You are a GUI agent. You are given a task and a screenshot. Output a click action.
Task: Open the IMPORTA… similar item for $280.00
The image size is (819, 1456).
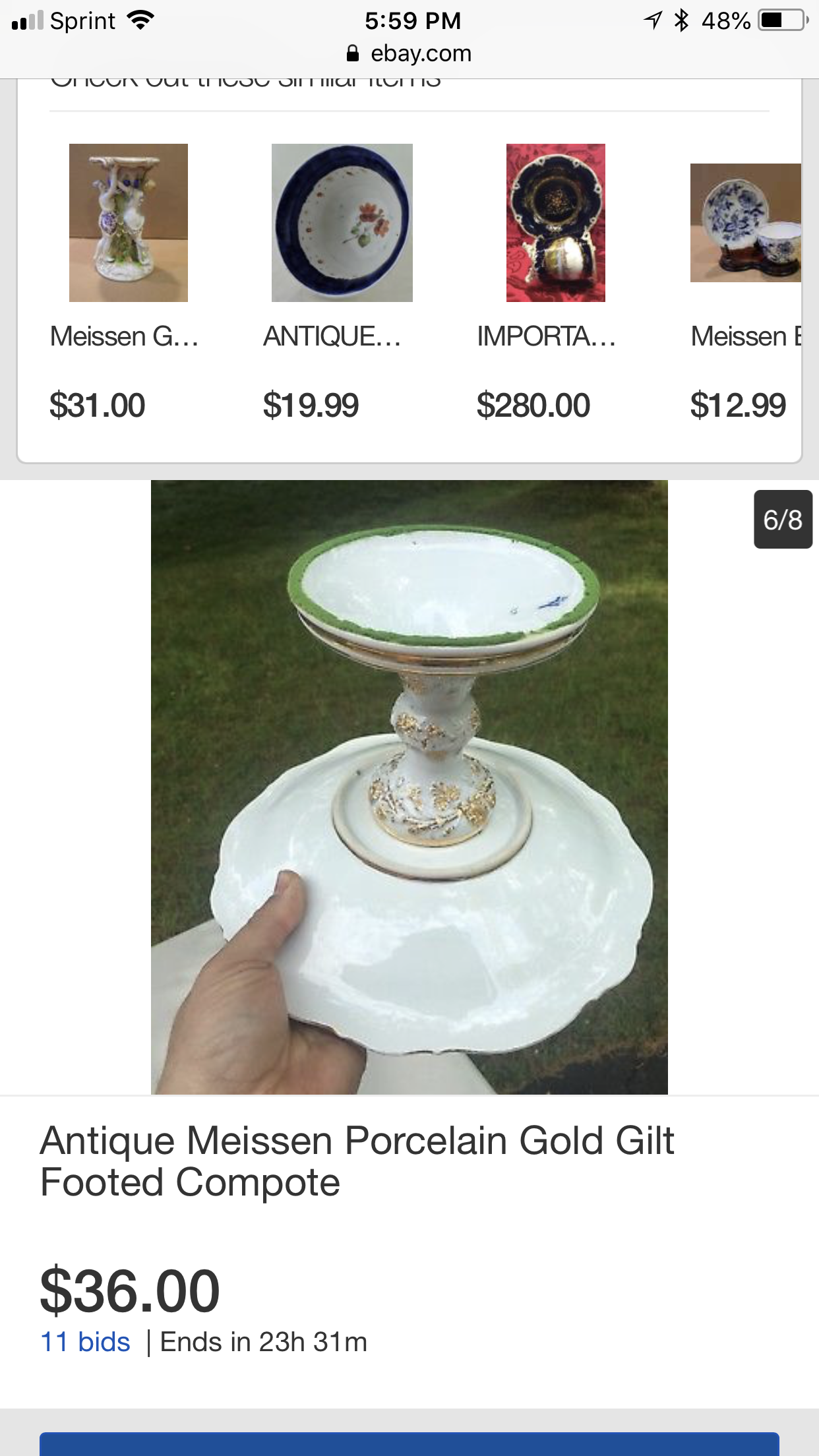point(555,223)
